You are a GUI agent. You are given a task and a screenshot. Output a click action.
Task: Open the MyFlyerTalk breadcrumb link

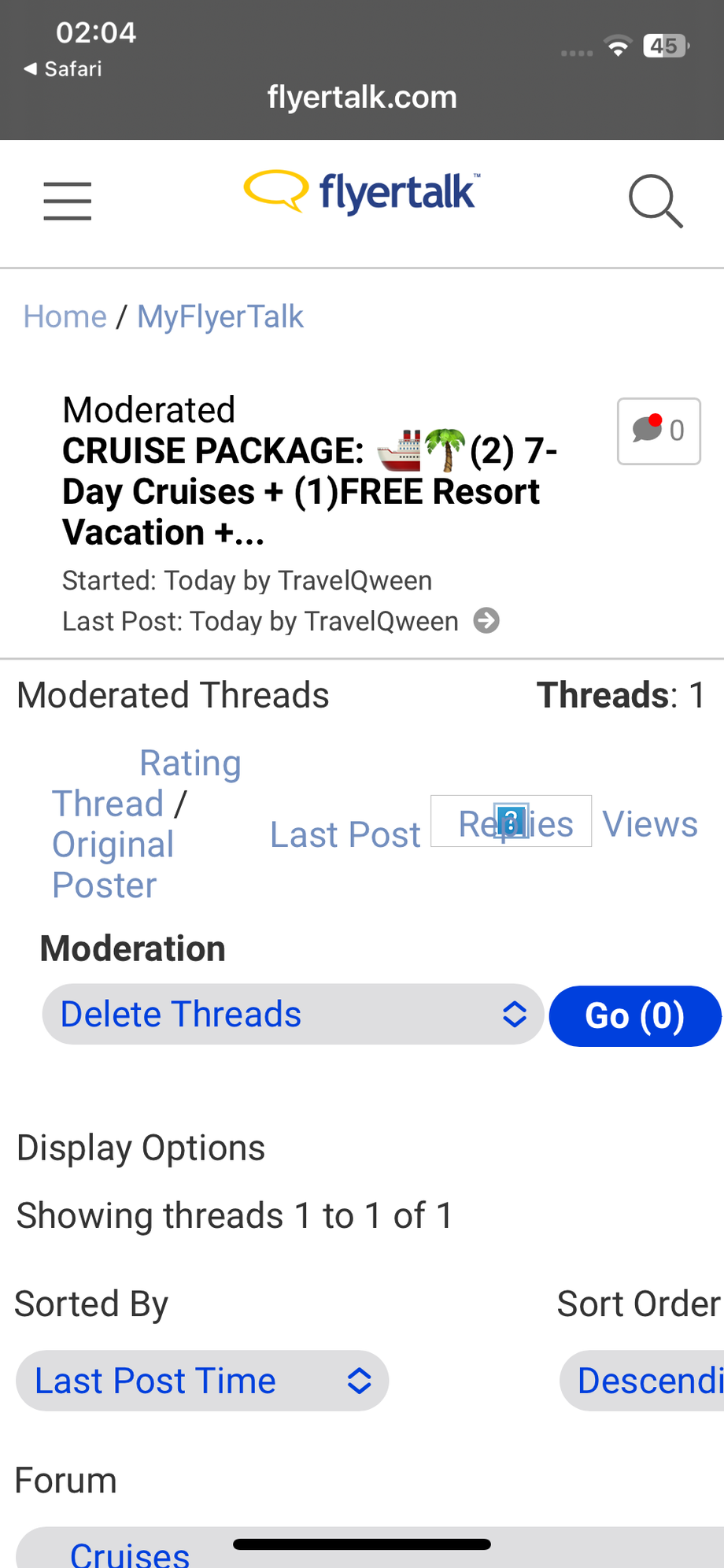point(220,316)
